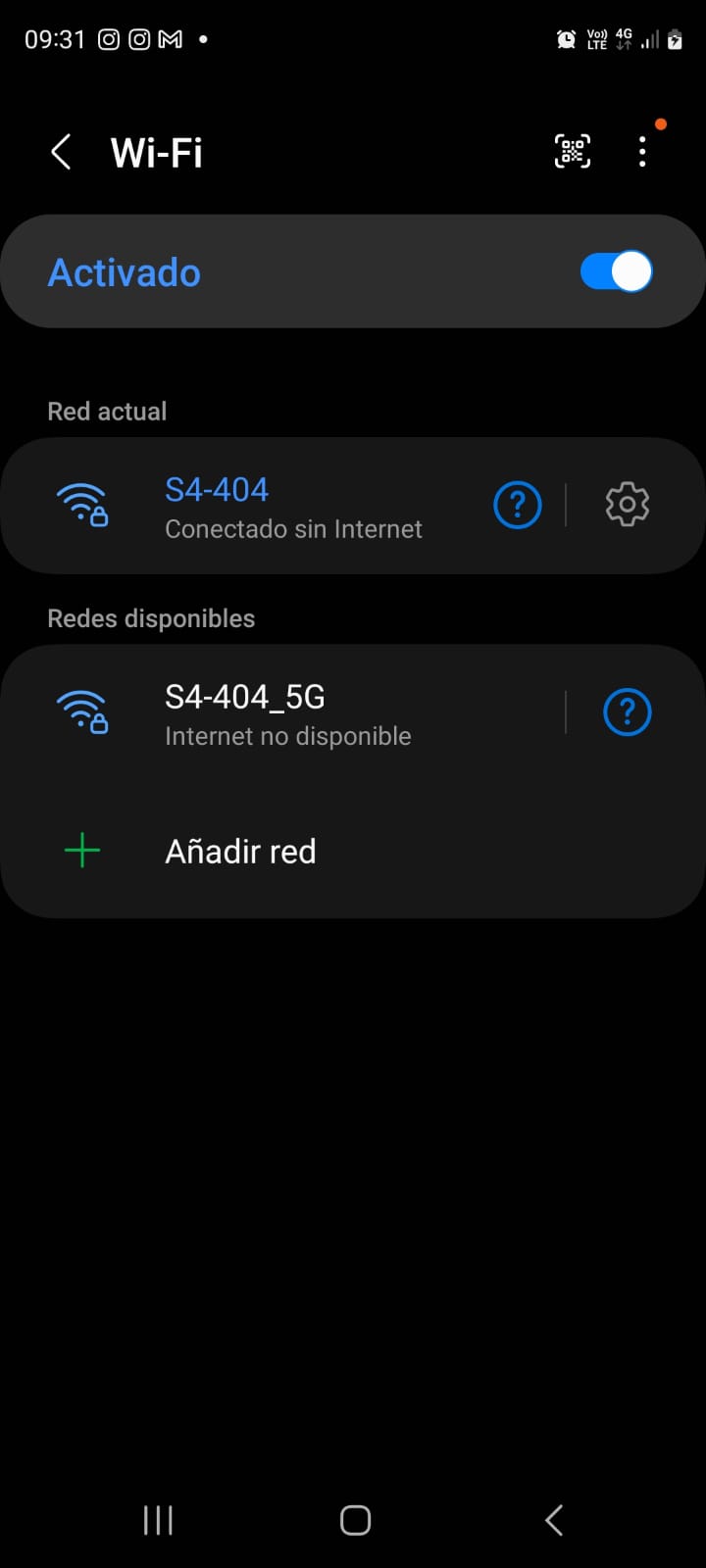Show help for S4-404 connection issue
The width and height of the screenshot is (706, 1568).
[x=518, y=506]
